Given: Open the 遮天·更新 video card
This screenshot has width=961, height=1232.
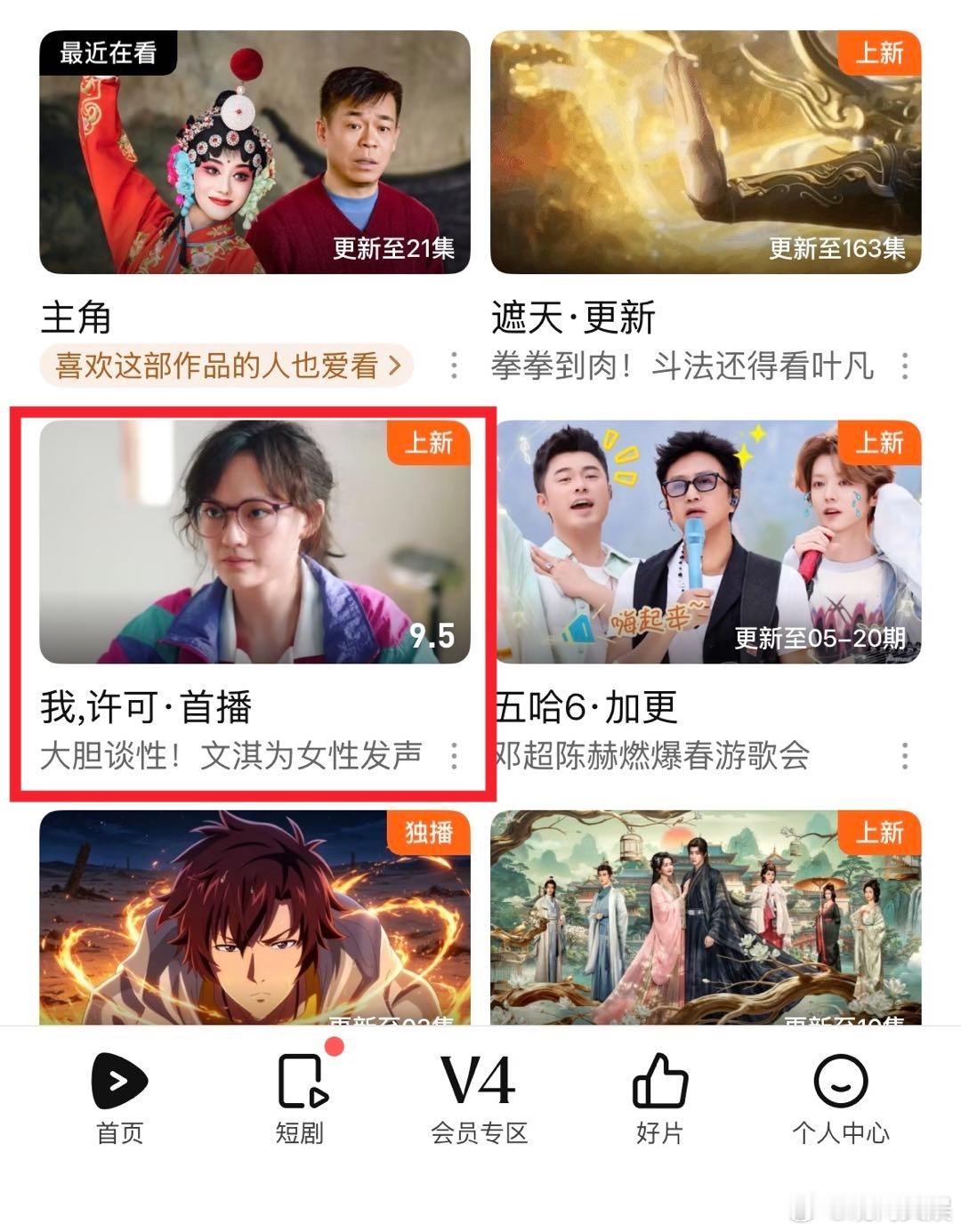Looking at the screenshot, I should click(x=706, y=152).
